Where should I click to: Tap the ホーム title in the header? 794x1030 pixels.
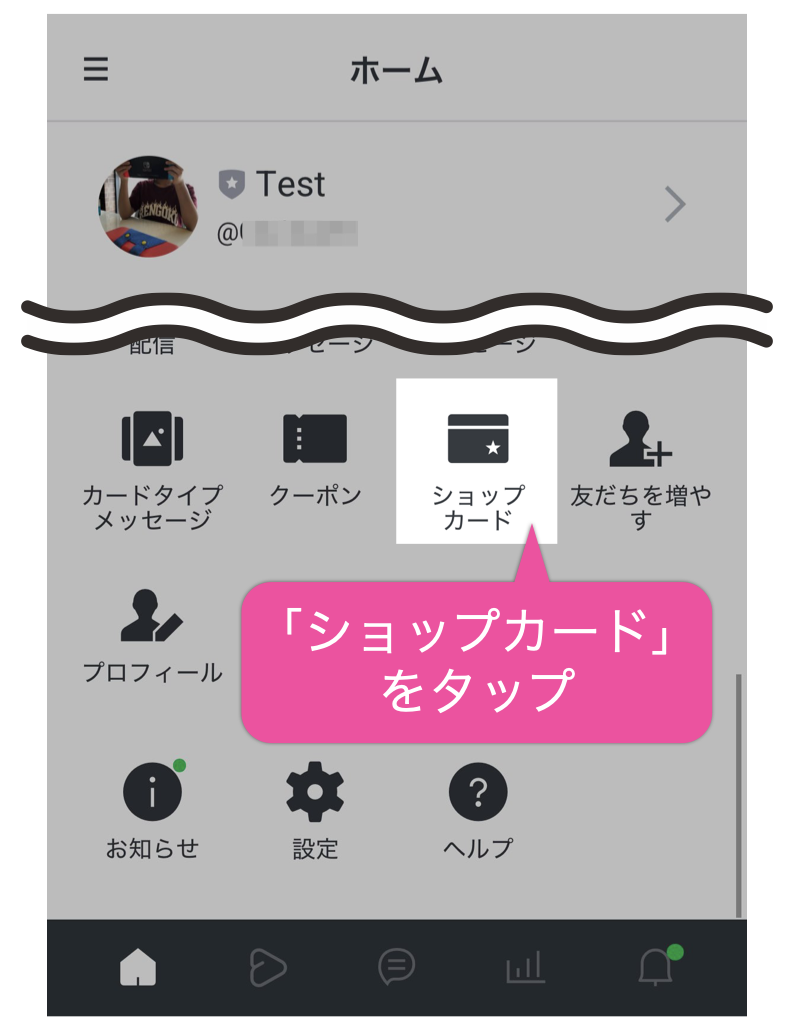tap(397, 70)
